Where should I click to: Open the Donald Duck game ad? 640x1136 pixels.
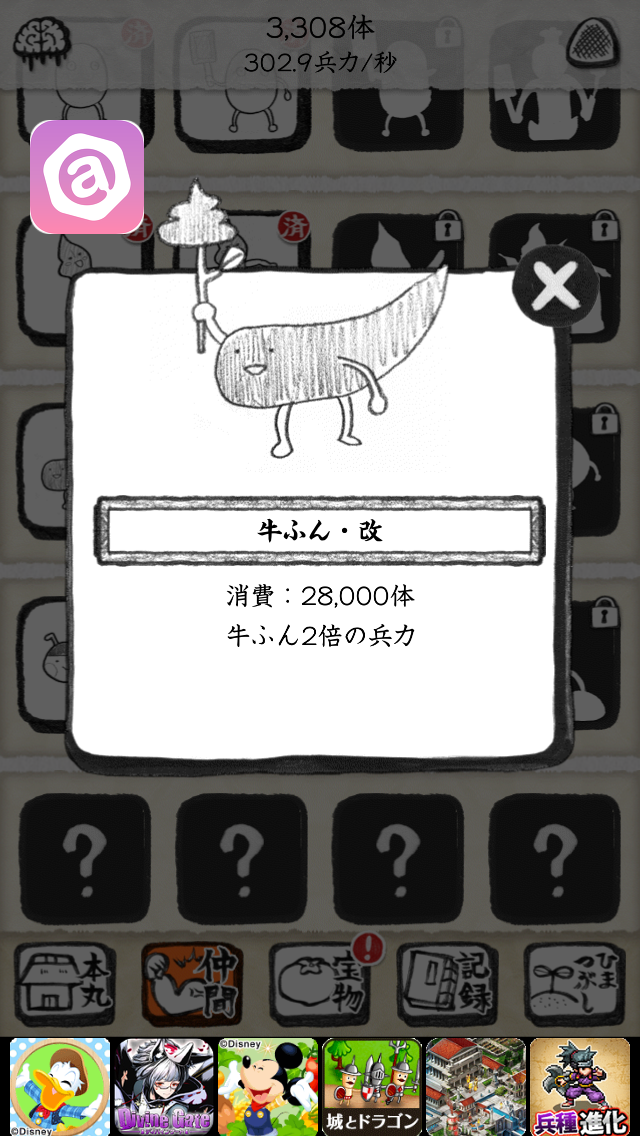[x=60, y=1086]
